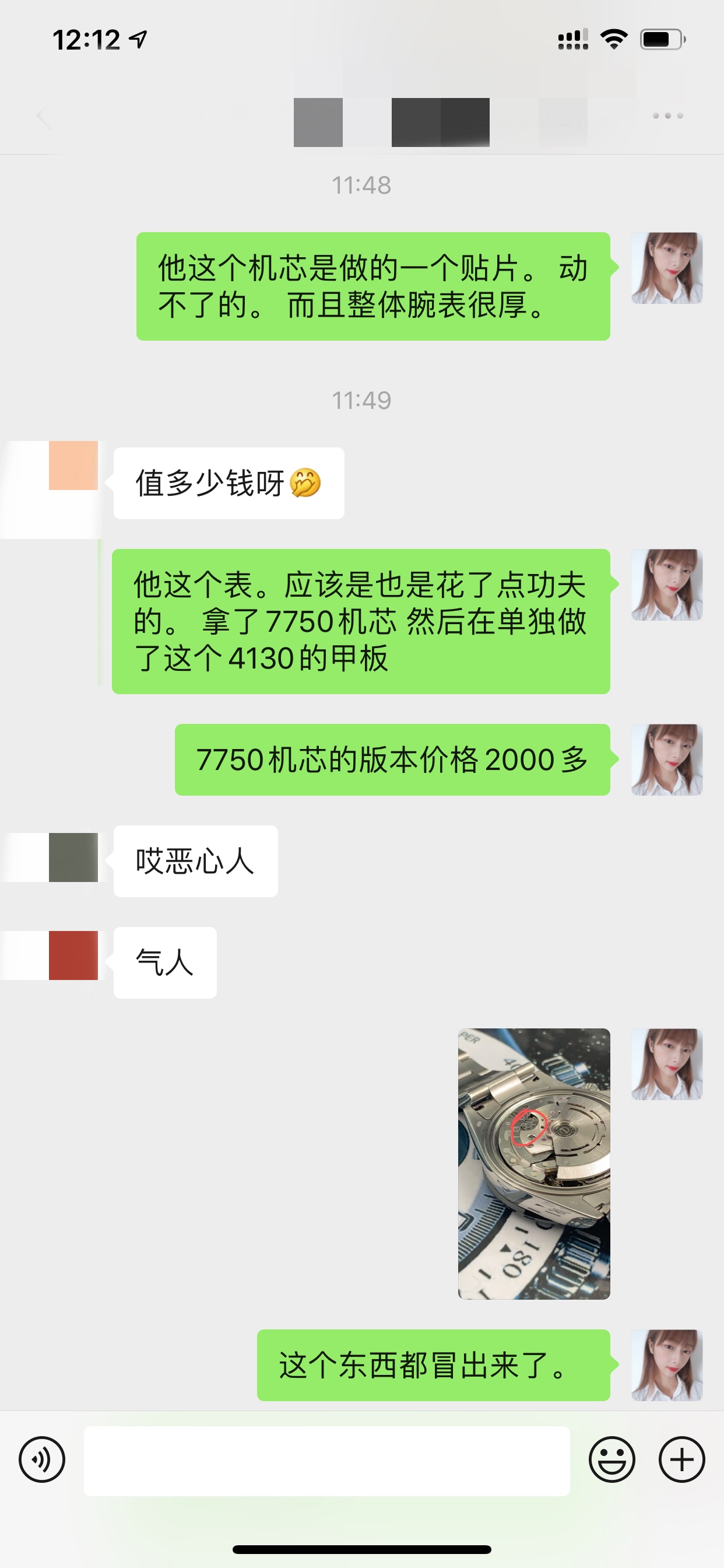Open avatar of sender of 气人
This screenshot has width=724, height=1568.
pos(73,955)
